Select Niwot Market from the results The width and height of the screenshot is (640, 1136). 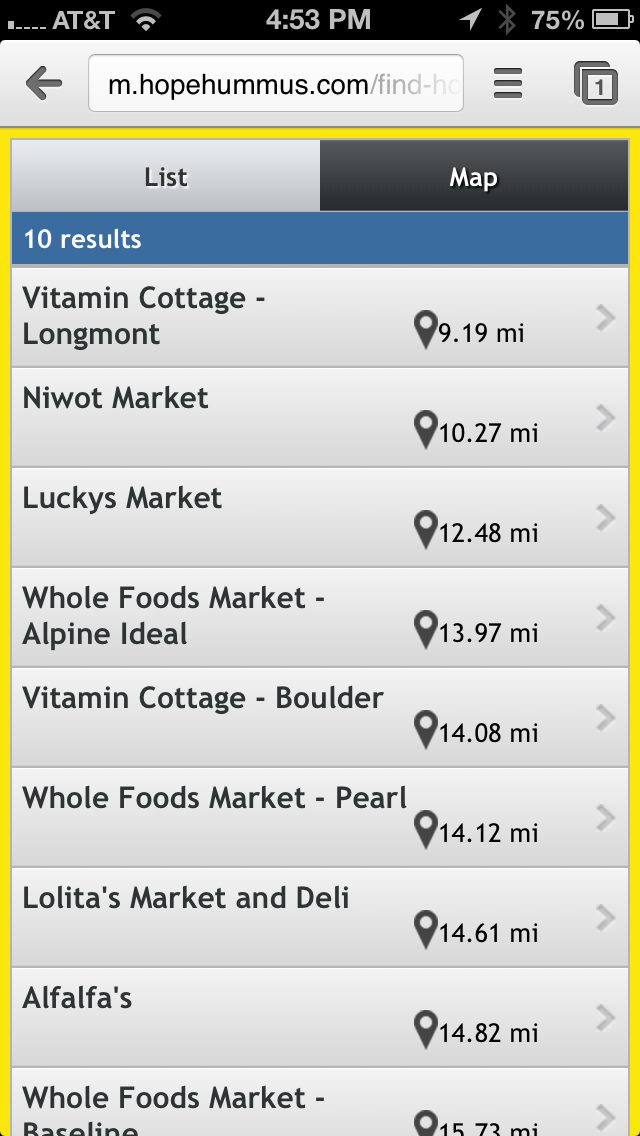tap(320, 417)
